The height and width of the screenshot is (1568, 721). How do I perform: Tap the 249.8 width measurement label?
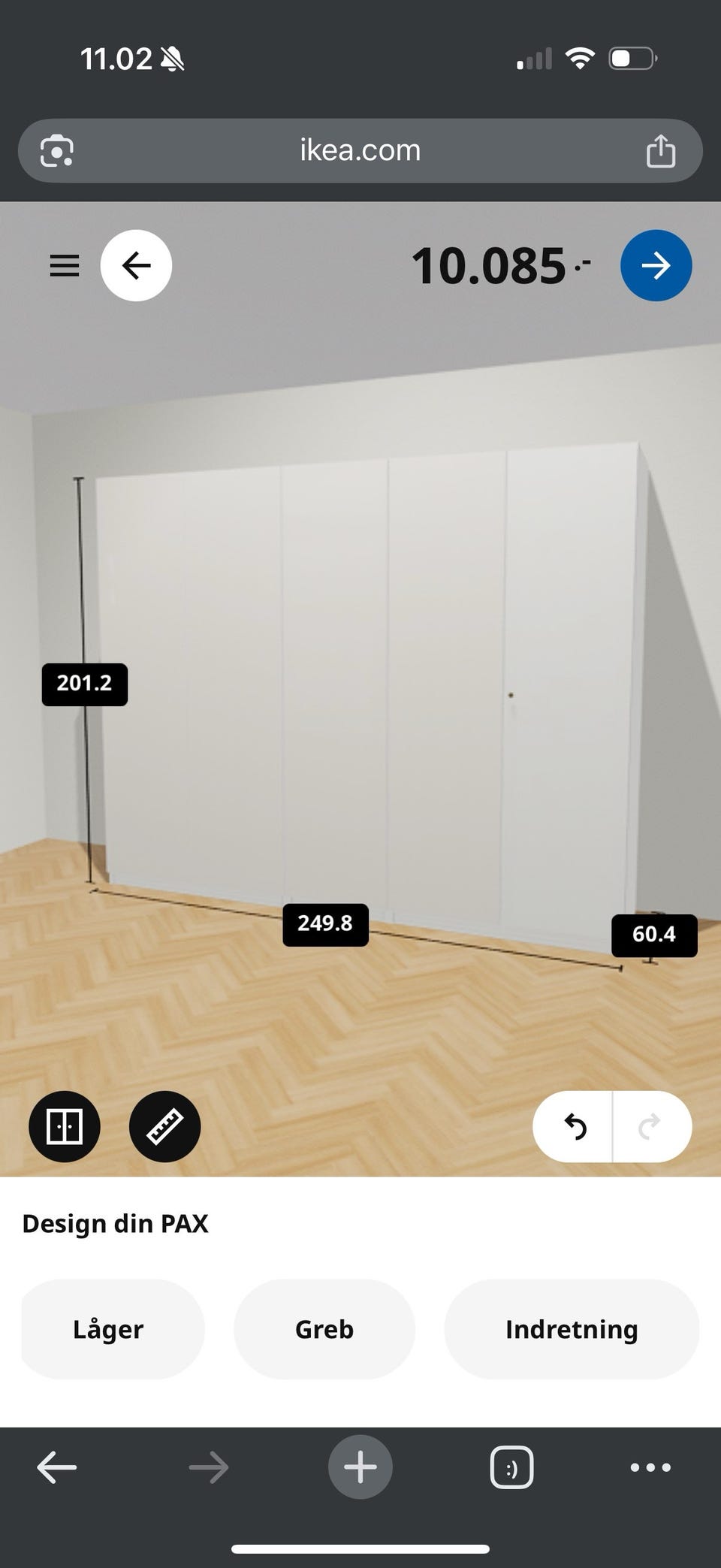coord(325,923)
